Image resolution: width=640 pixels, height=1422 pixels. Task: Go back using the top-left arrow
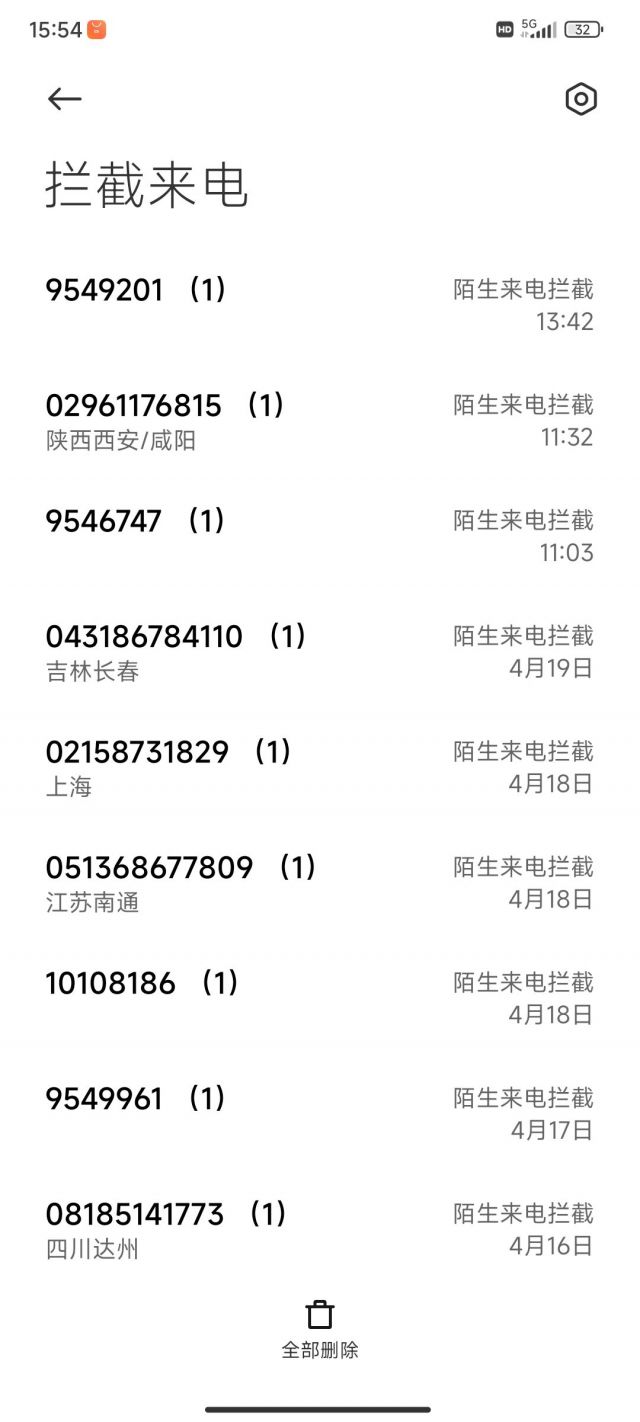[x=64, y=99]
